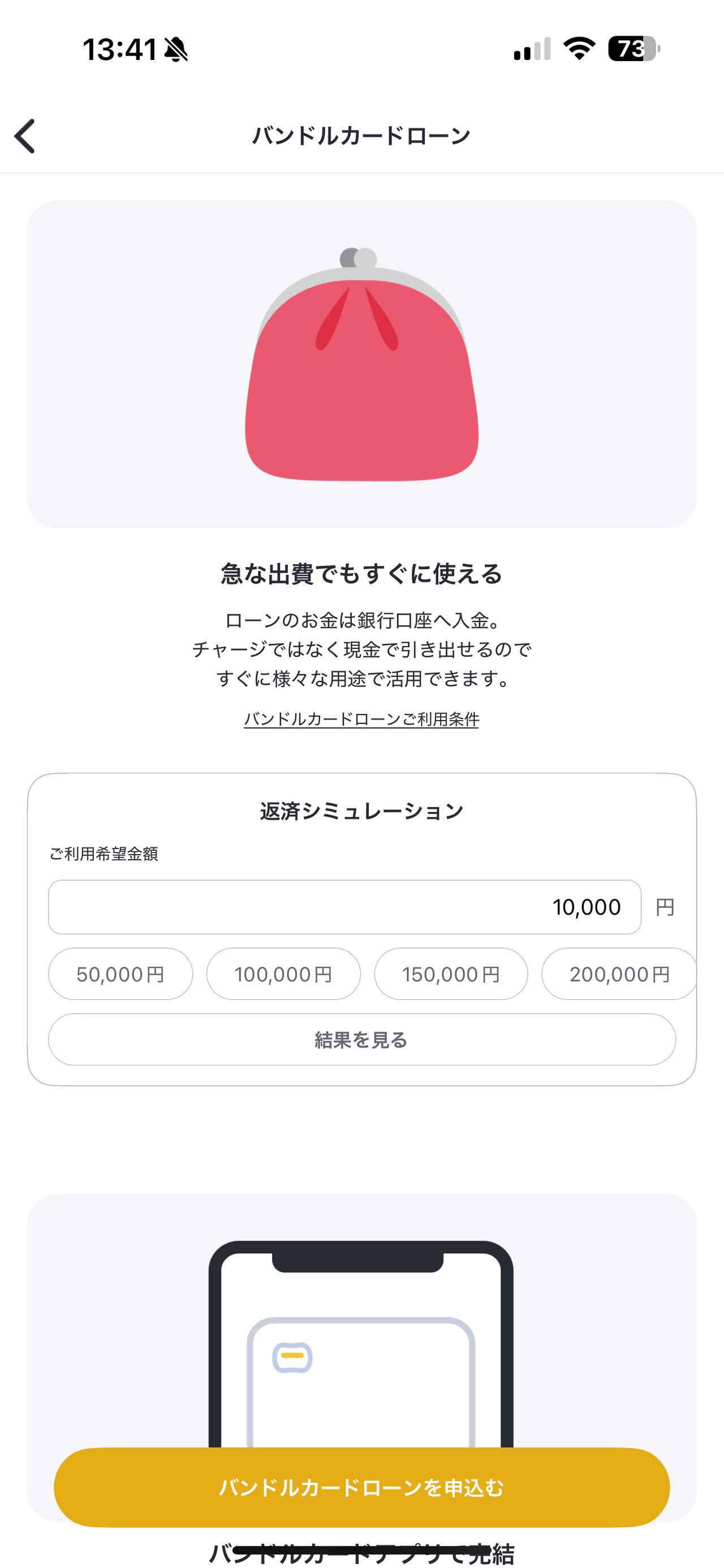Image resolution: width=724 pixels, height=1568 pixels.
Task: Tap the loan amount input showing 10,000
Action: pos(344,906)
